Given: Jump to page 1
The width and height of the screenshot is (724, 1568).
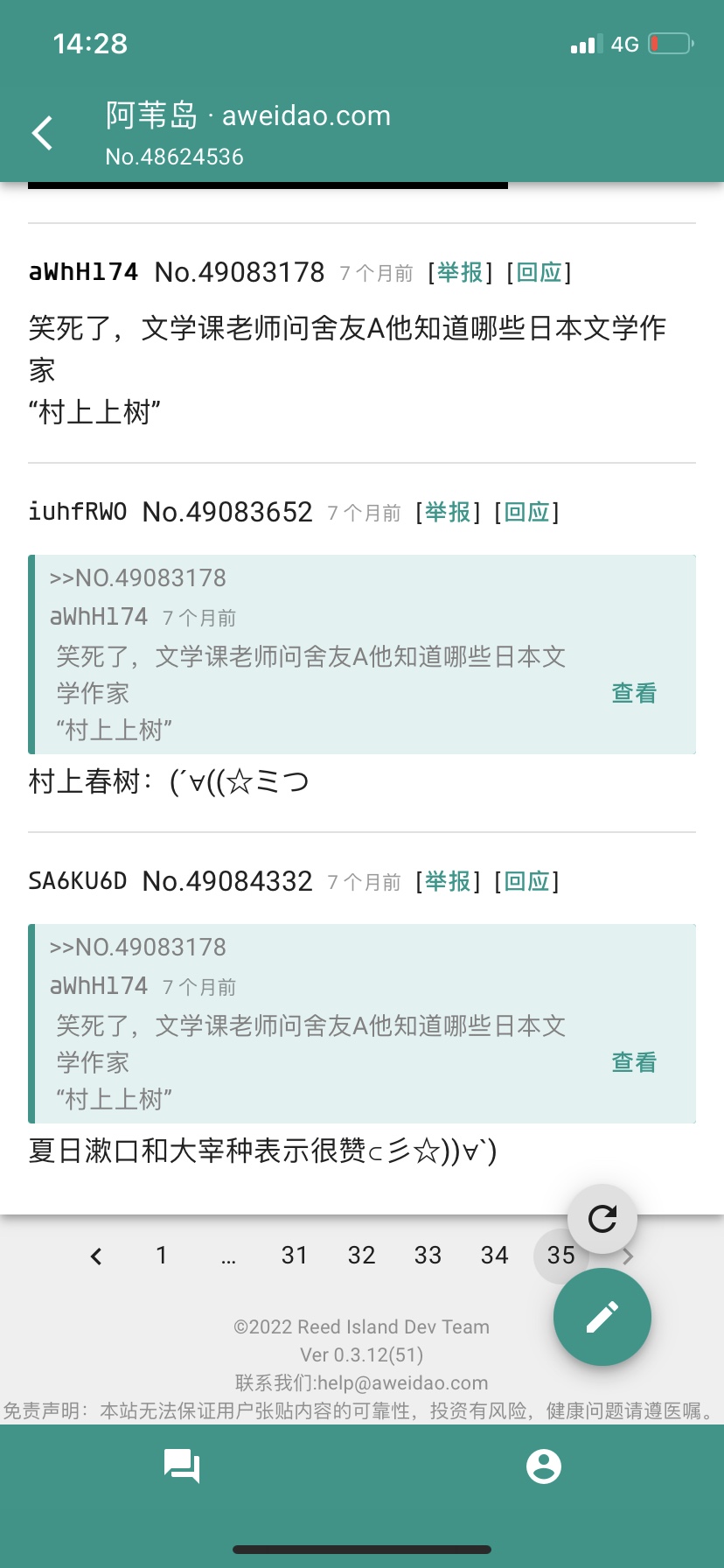Looking at the screenshot, I should (x=162, y=1256).
